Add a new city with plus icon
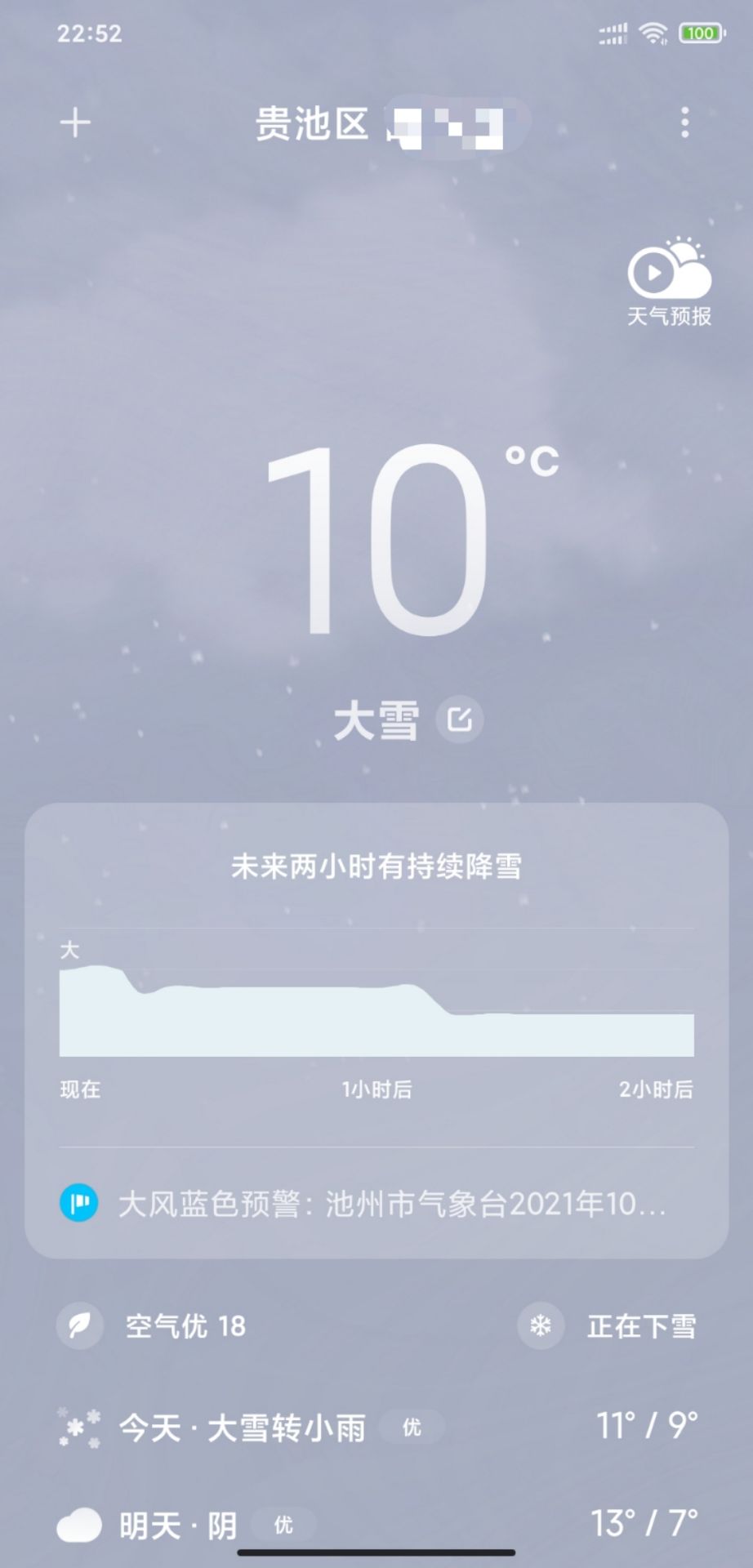The image size is (753, 1568). point(75,123)
